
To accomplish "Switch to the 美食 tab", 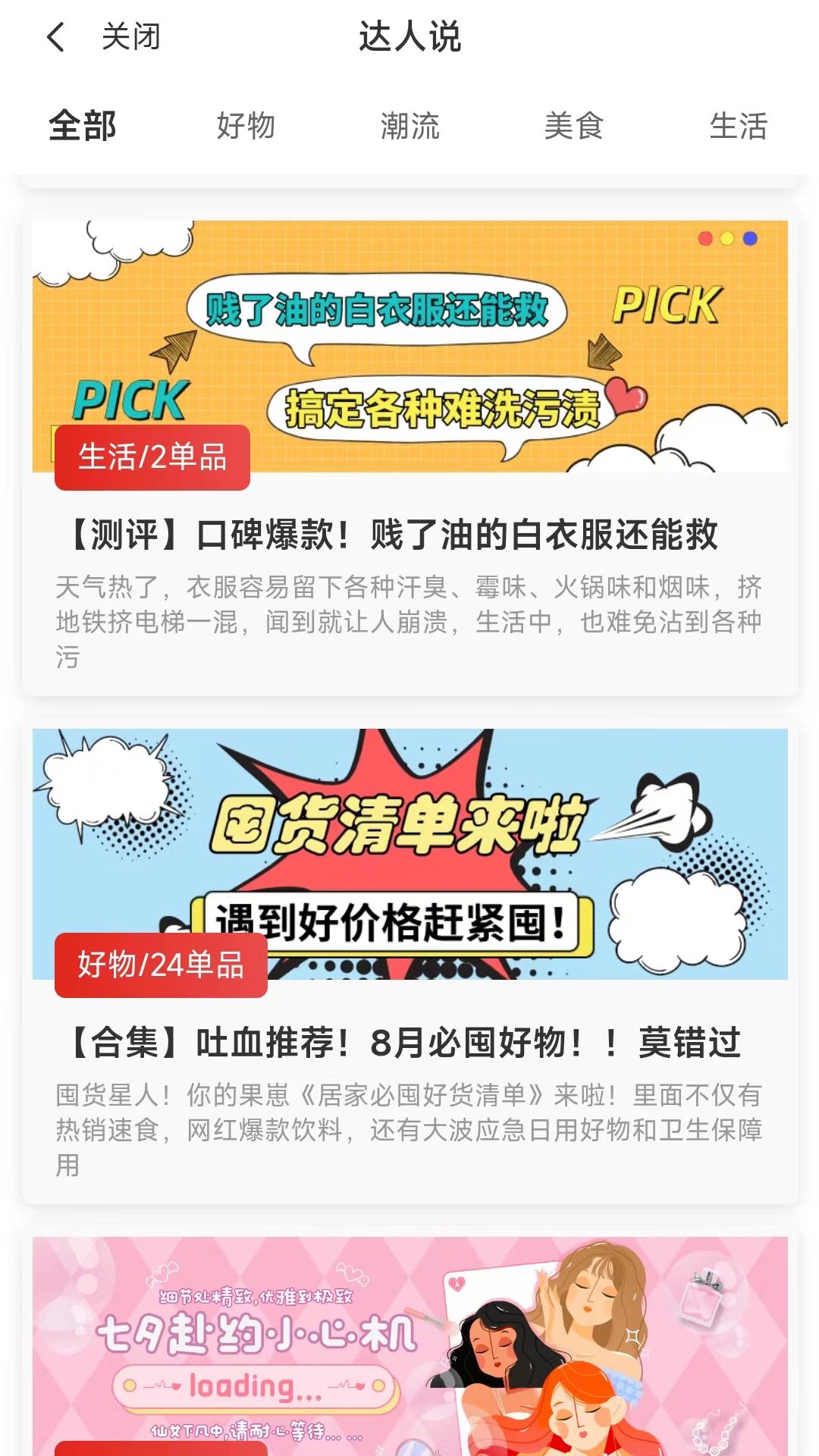I will click(575, 127).
